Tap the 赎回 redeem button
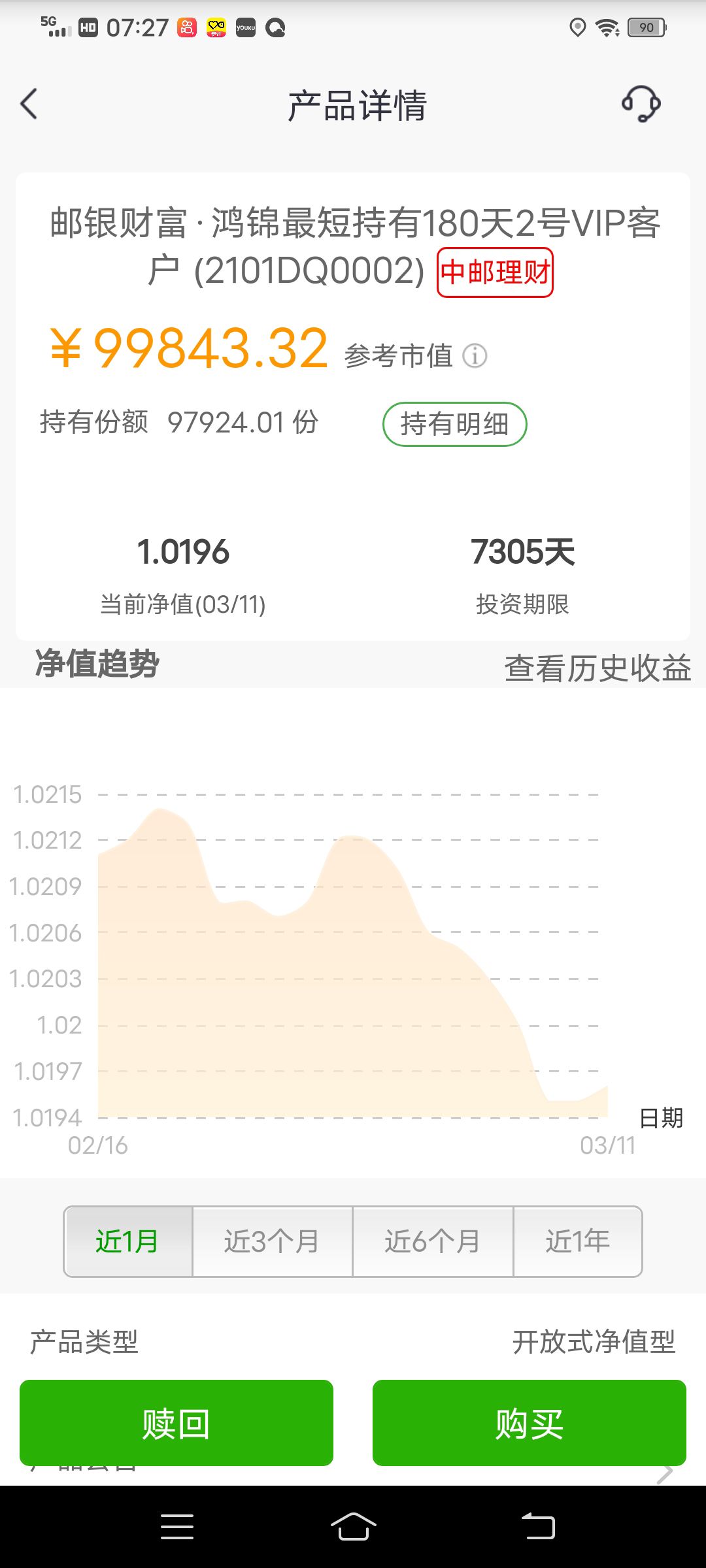The width and height of the screenshot is (706, 1568). click(x=176, y=1423)
